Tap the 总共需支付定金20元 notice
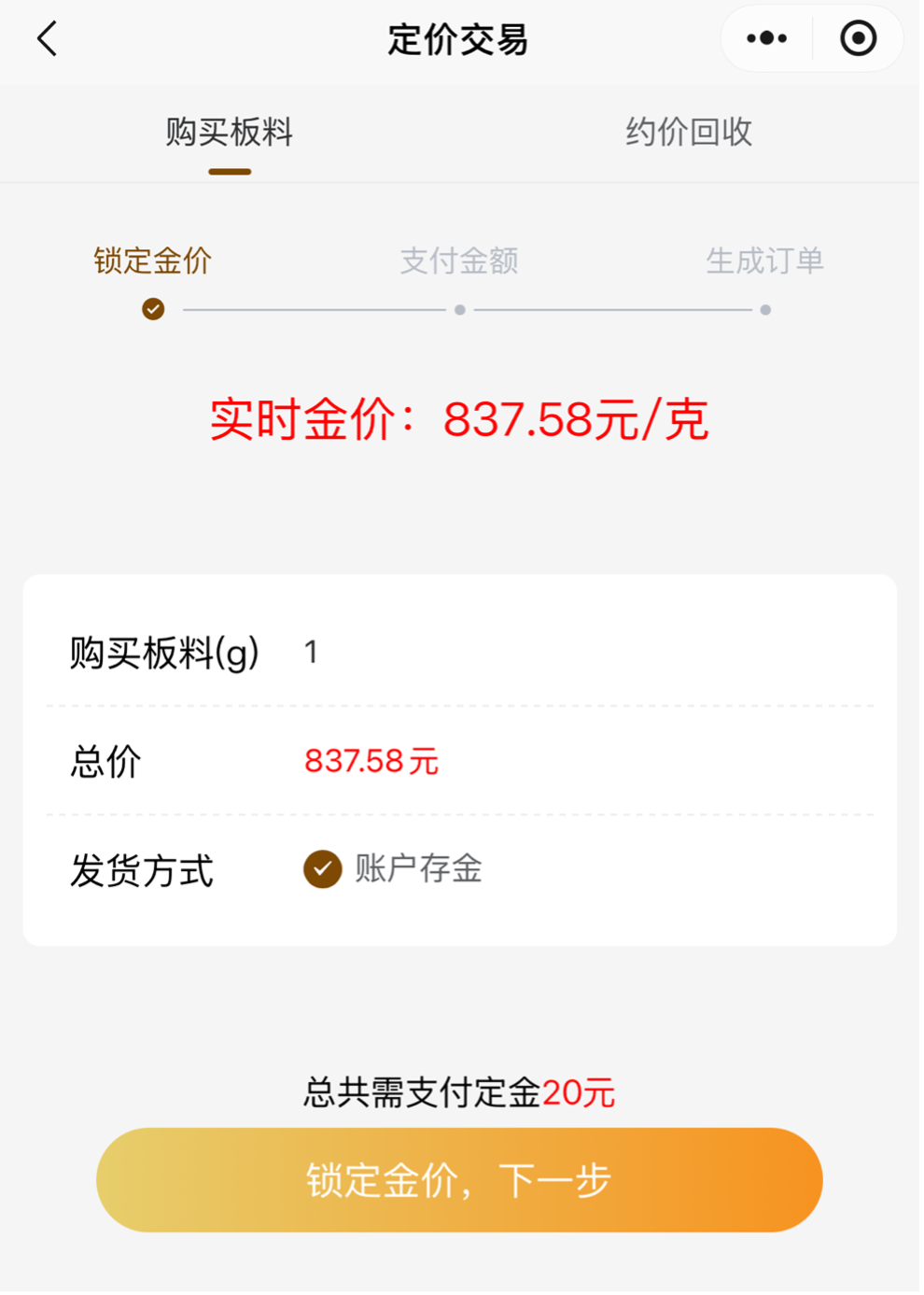The height and width of the screenshot is (1295, 924). pos(461,1090)
